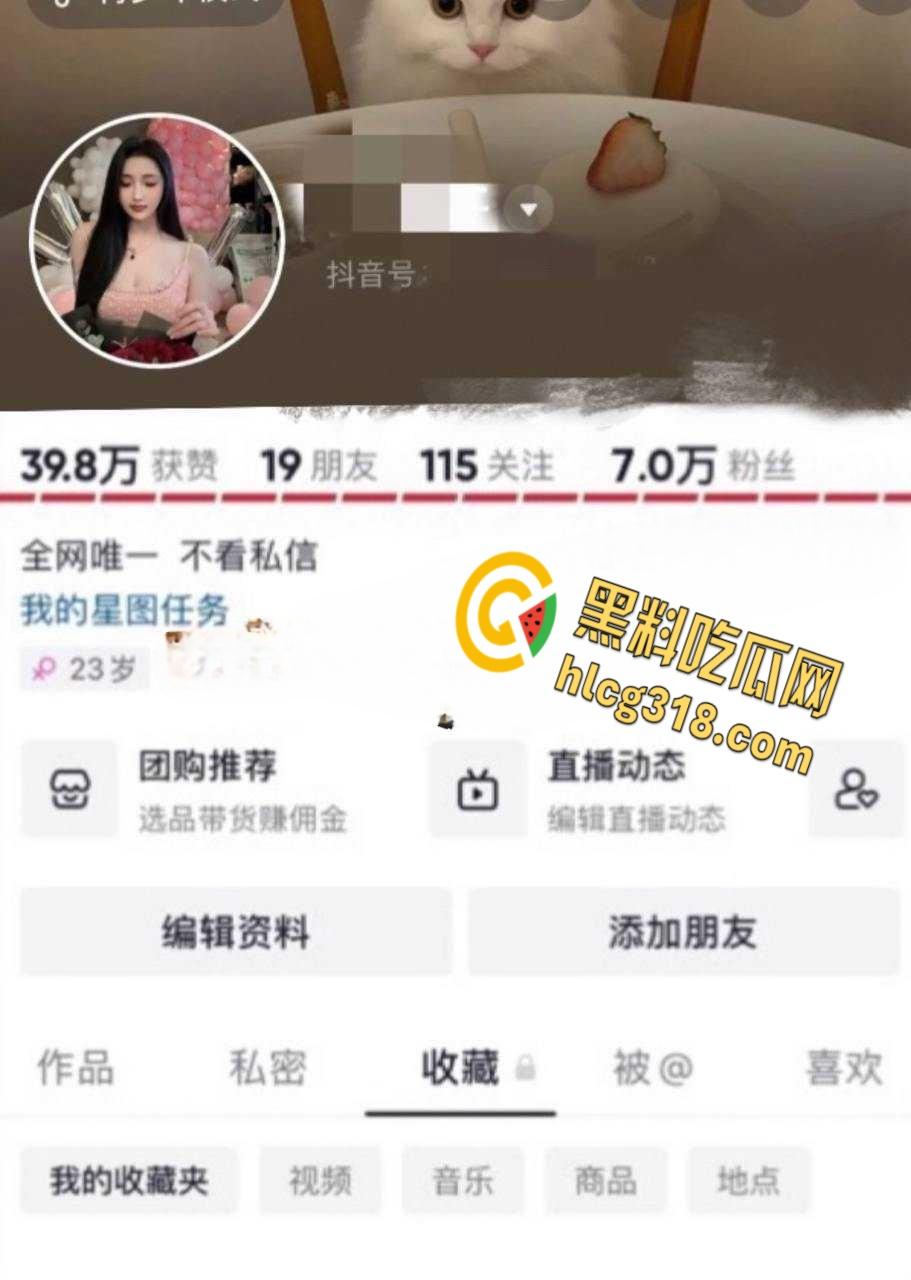View the 粉丝 followers list
The image size is (911, 1280).
703,466
